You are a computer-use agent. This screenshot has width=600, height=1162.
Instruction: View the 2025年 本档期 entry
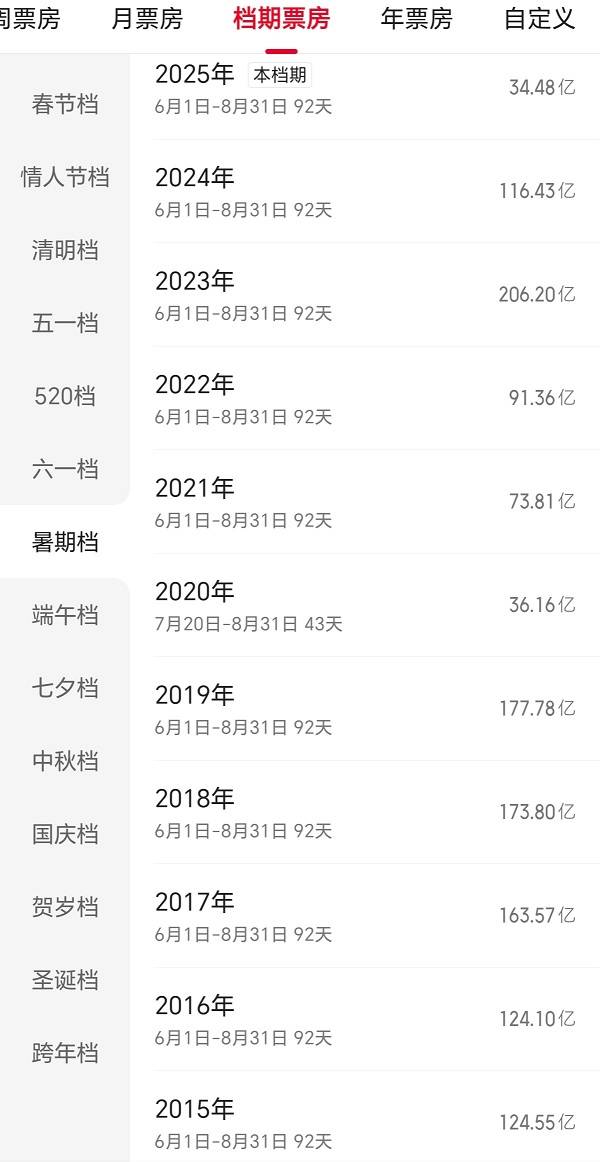(x=365, y=88)
